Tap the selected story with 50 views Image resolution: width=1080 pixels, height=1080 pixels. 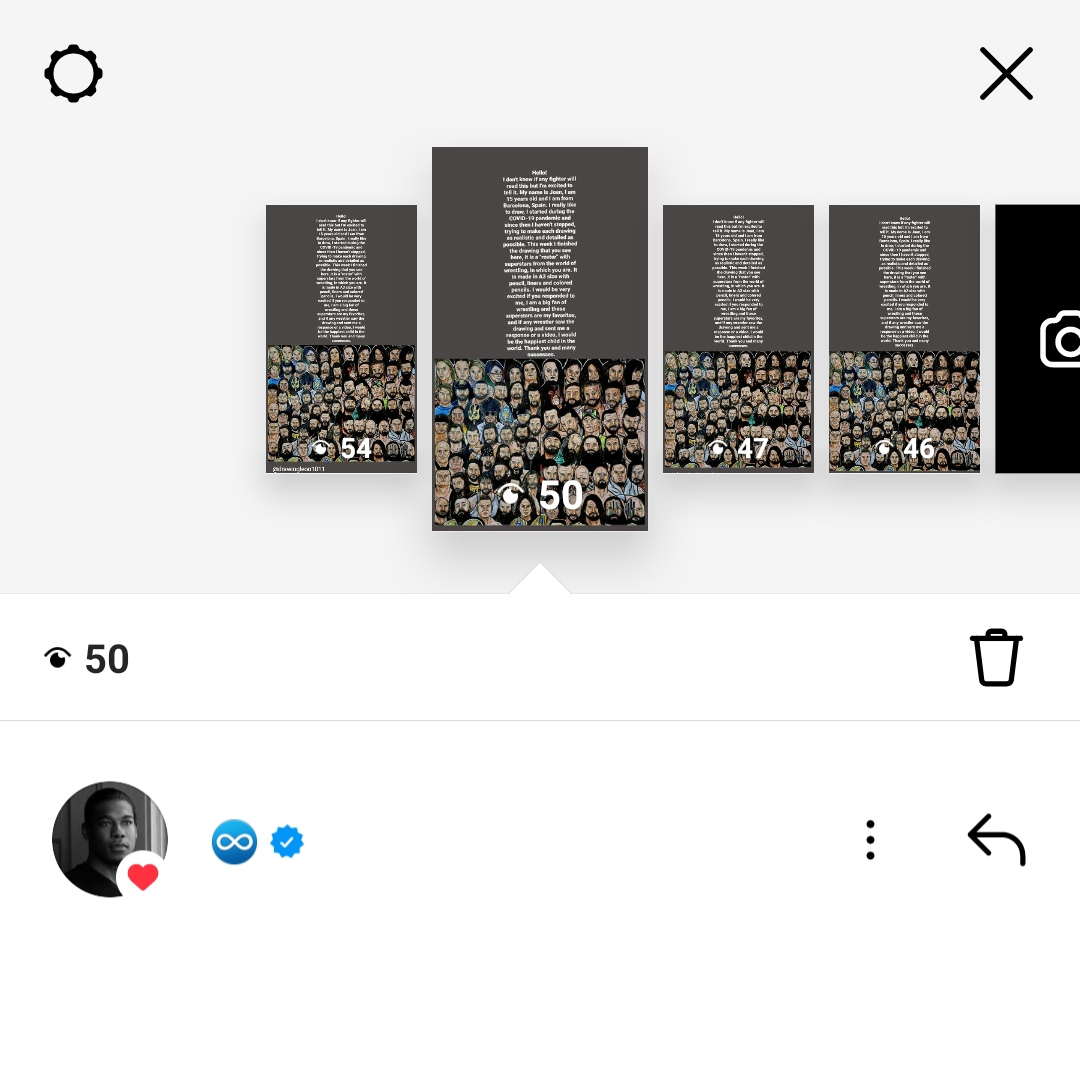click(540, 338)
